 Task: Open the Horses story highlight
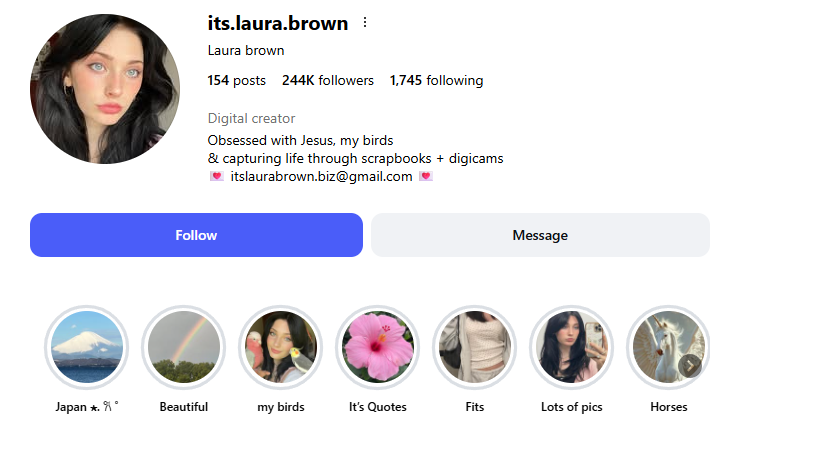click(660, 345)
